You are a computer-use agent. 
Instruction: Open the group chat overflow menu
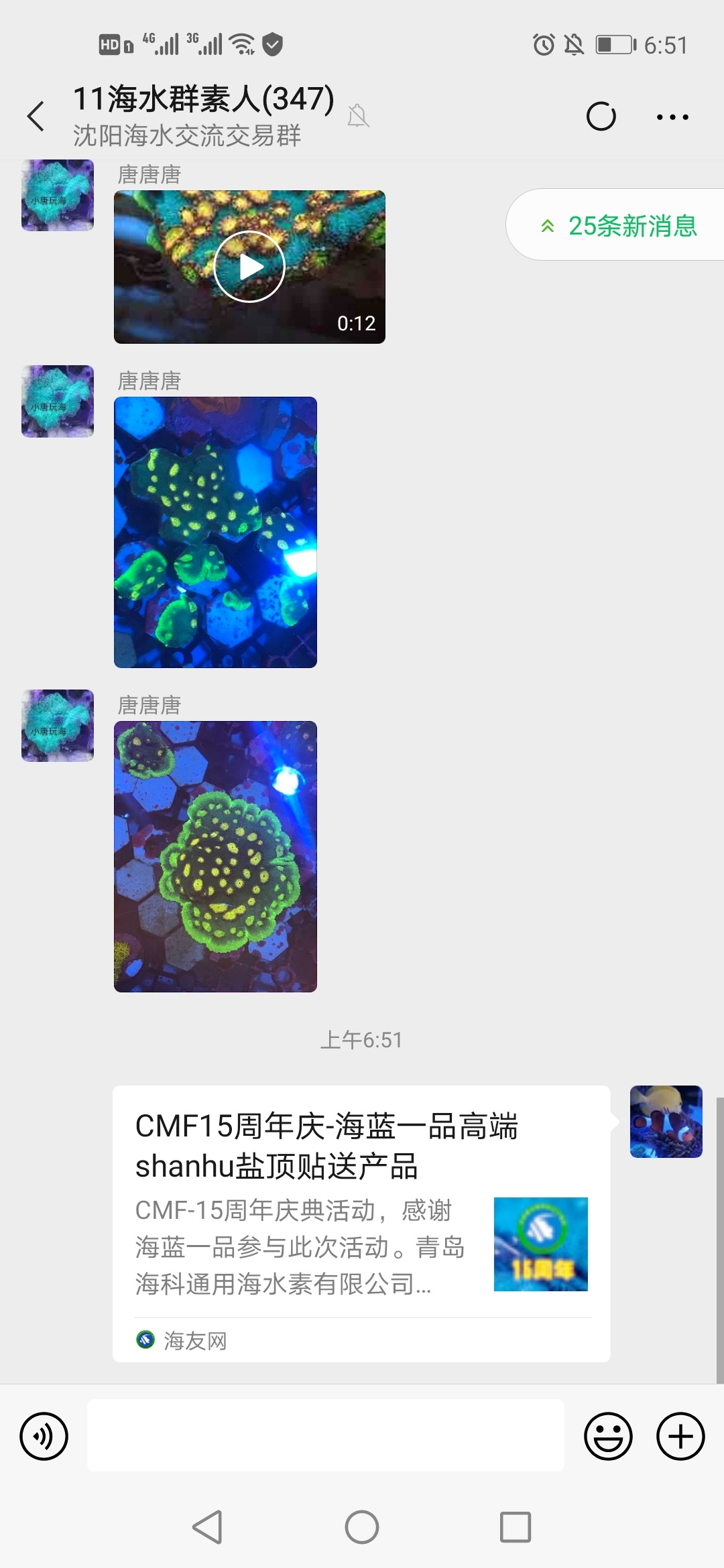672,117
